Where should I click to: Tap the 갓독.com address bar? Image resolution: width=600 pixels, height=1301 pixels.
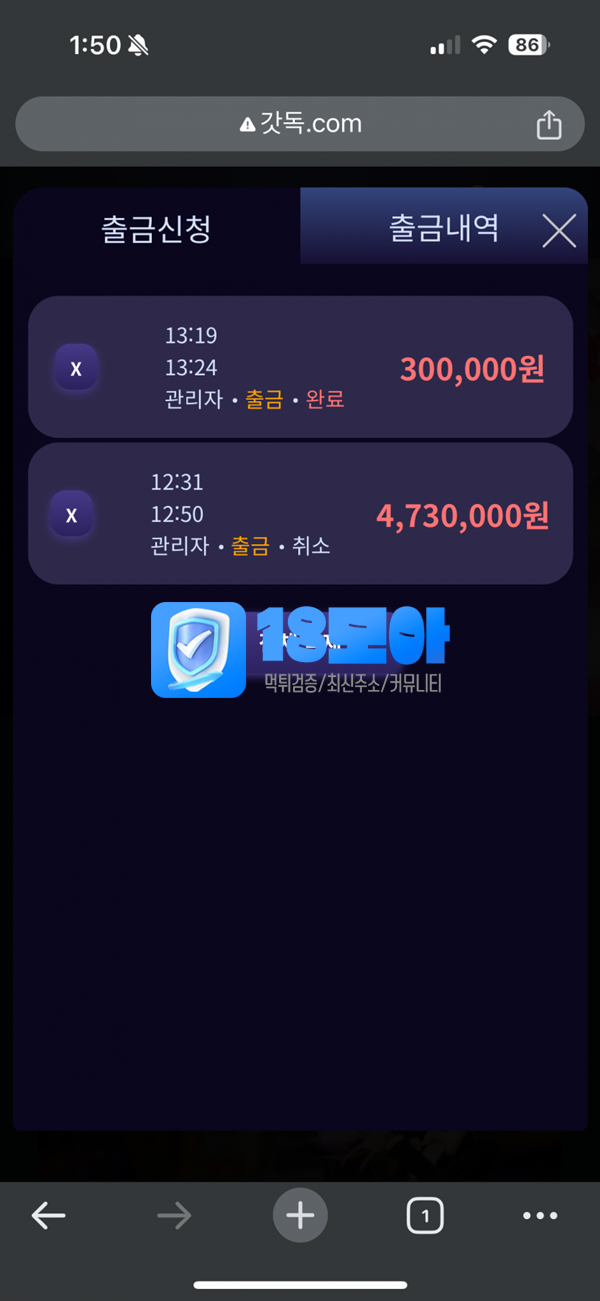298,125
